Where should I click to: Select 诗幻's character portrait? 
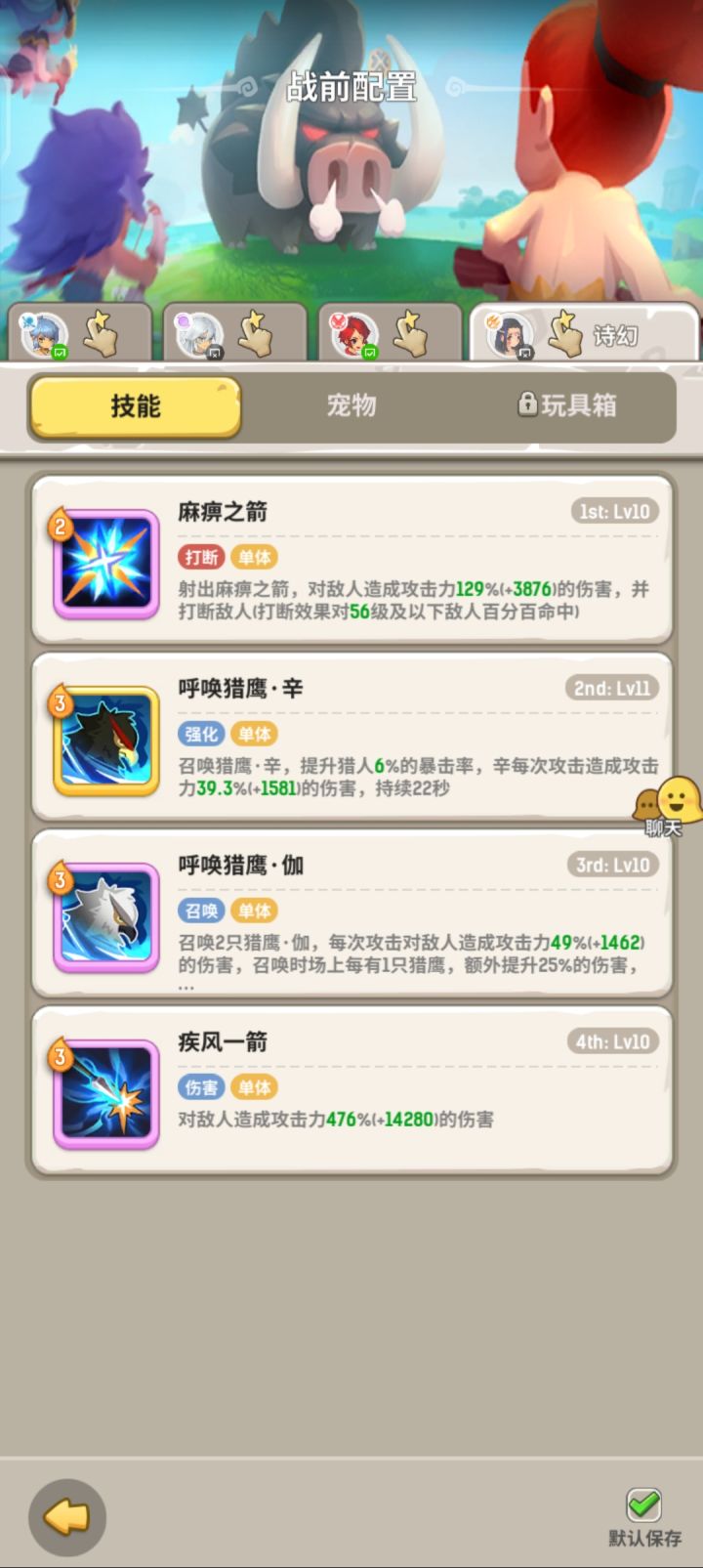(x=509, y=333)
